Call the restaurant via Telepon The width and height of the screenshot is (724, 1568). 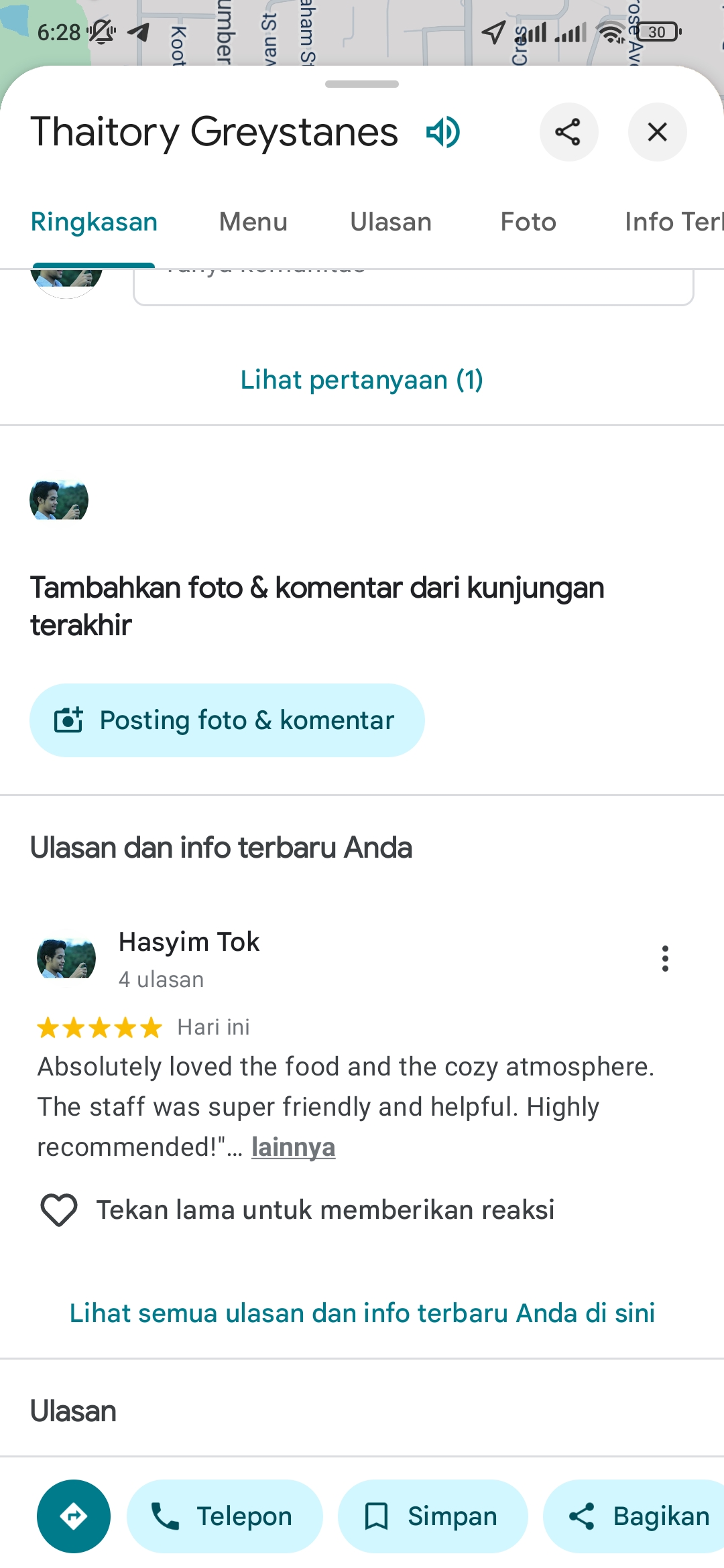pyautogui.click(x=225, y=1516)
